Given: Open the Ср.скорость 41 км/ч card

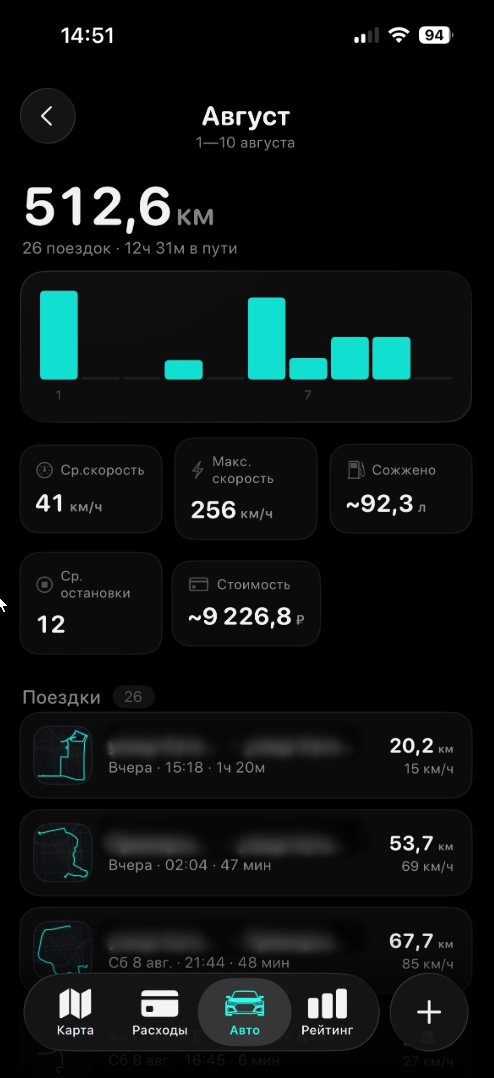Looking at the screenshot, I should coord(91,489).
